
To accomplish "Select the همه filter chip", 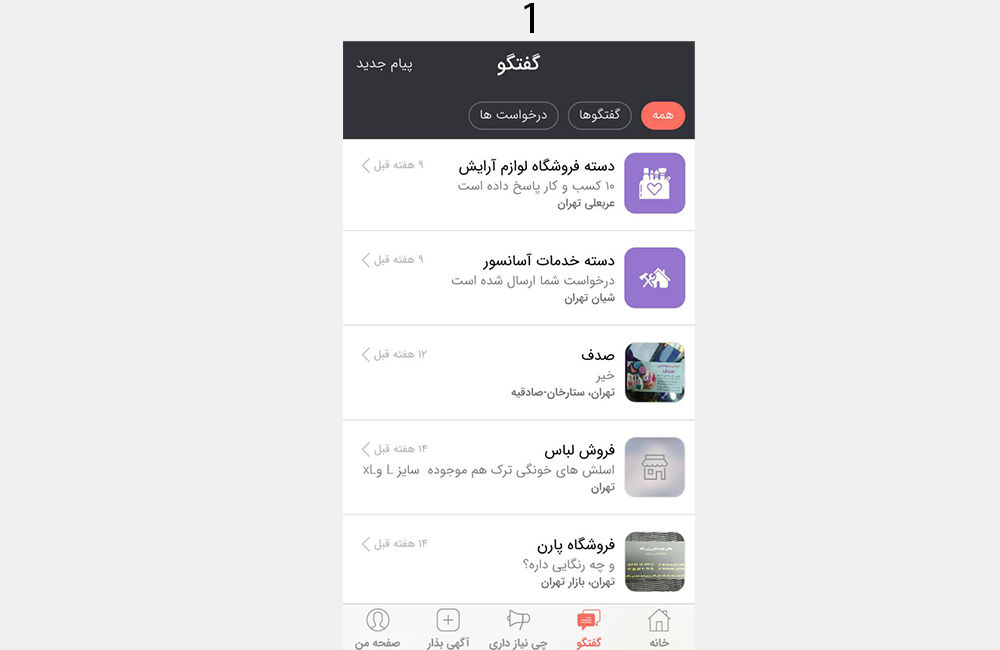I will [662, 116].
